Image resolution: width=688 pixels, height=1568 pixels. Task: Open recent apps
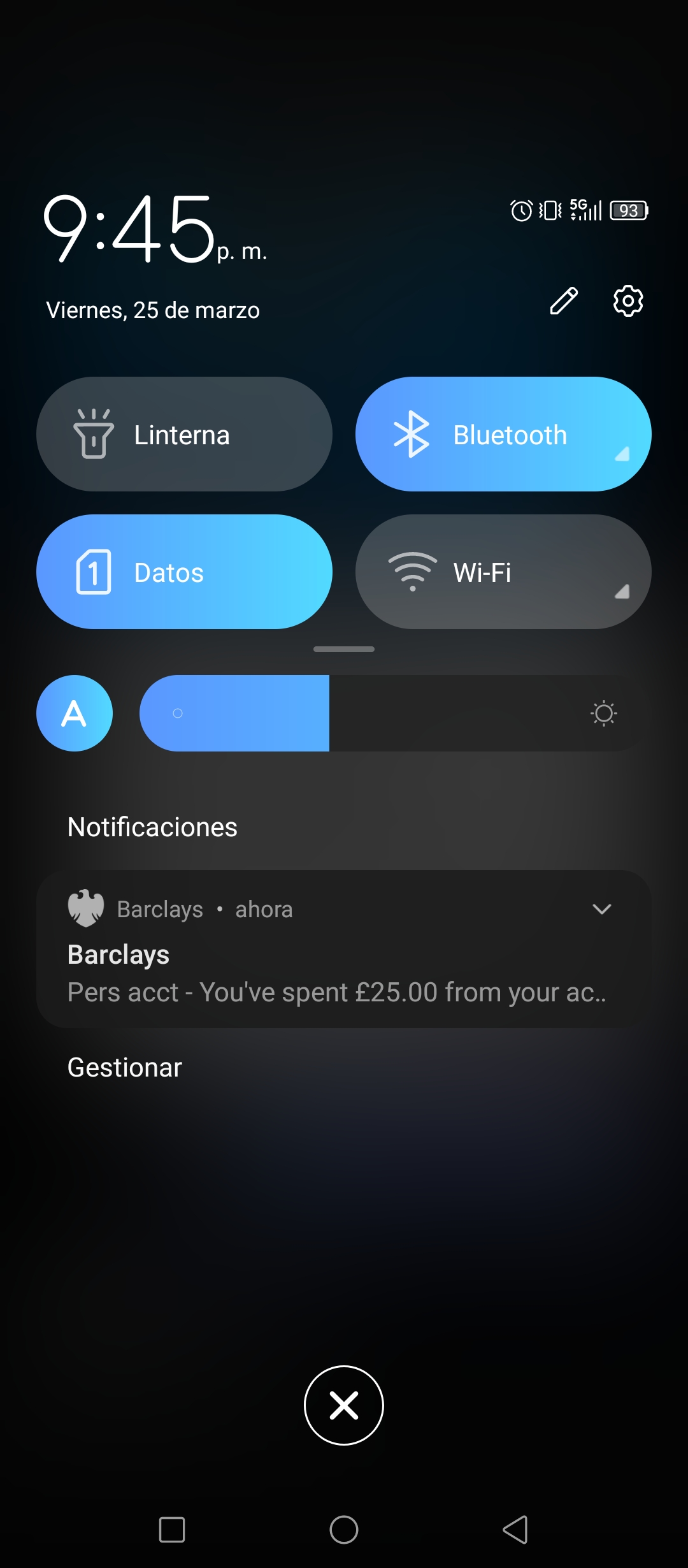click(x=172, y=1530)
